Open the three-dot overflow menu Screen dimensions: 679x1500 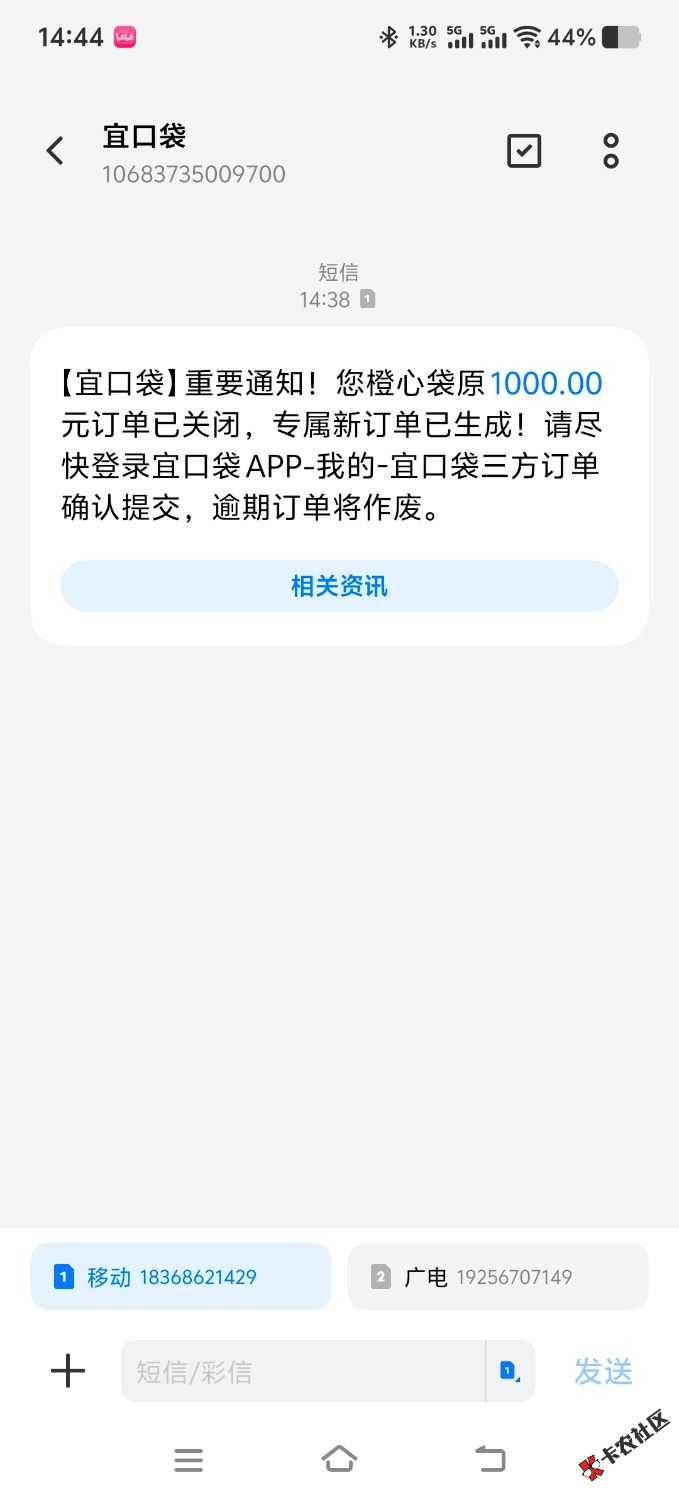tap(611, 151)
